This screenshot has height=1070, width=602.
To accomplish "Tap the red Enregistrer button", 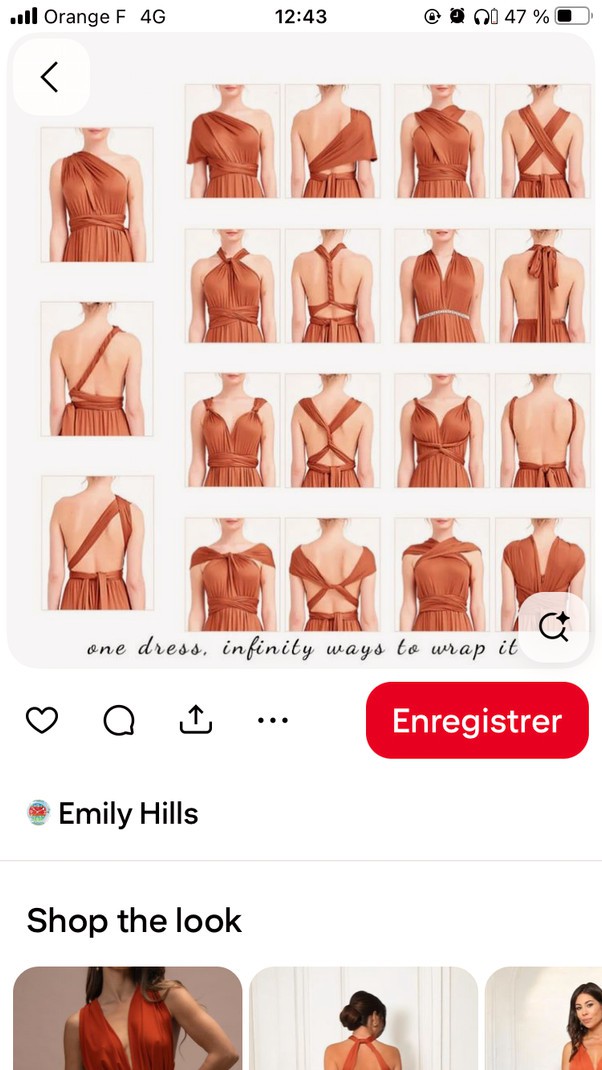I will coord(477,720).
